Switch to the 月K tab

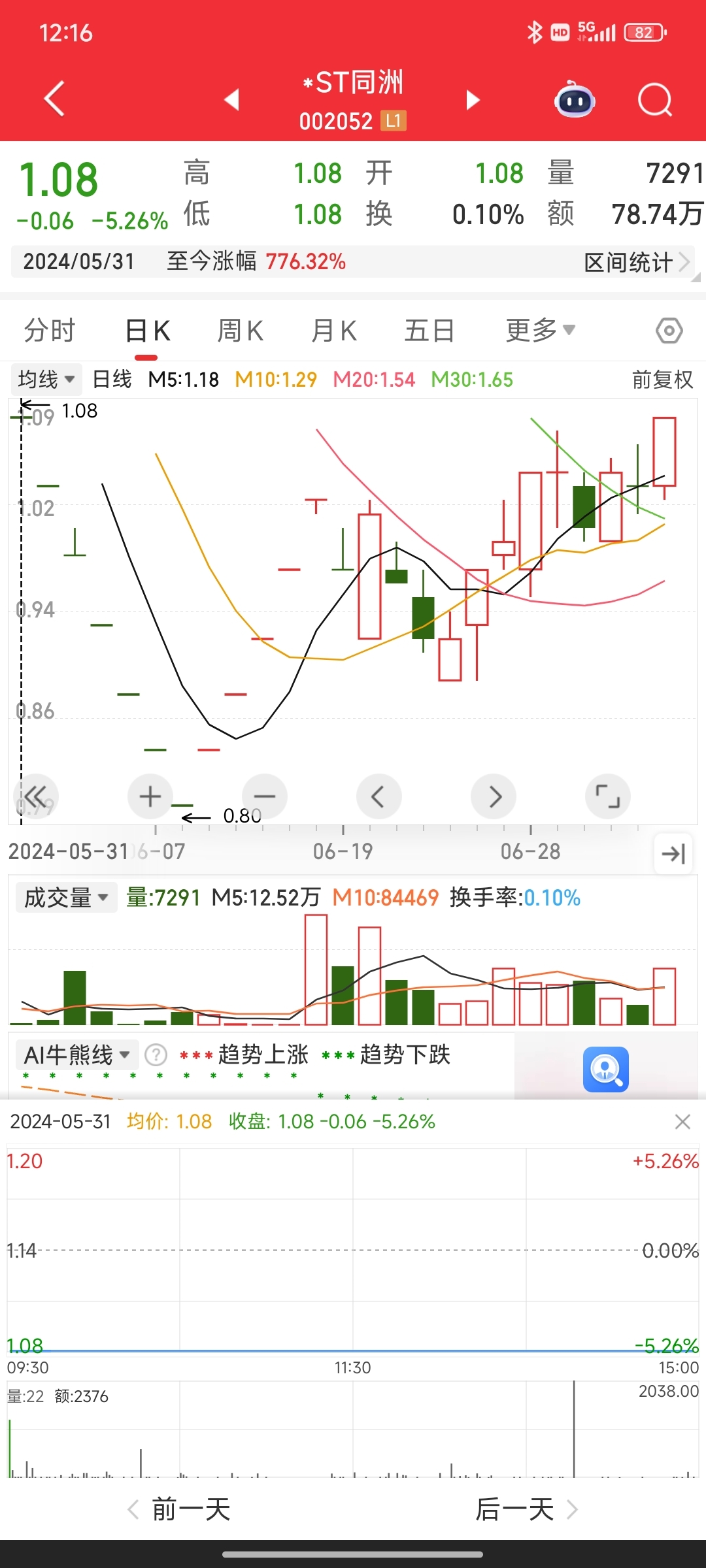tap(334, 331)
